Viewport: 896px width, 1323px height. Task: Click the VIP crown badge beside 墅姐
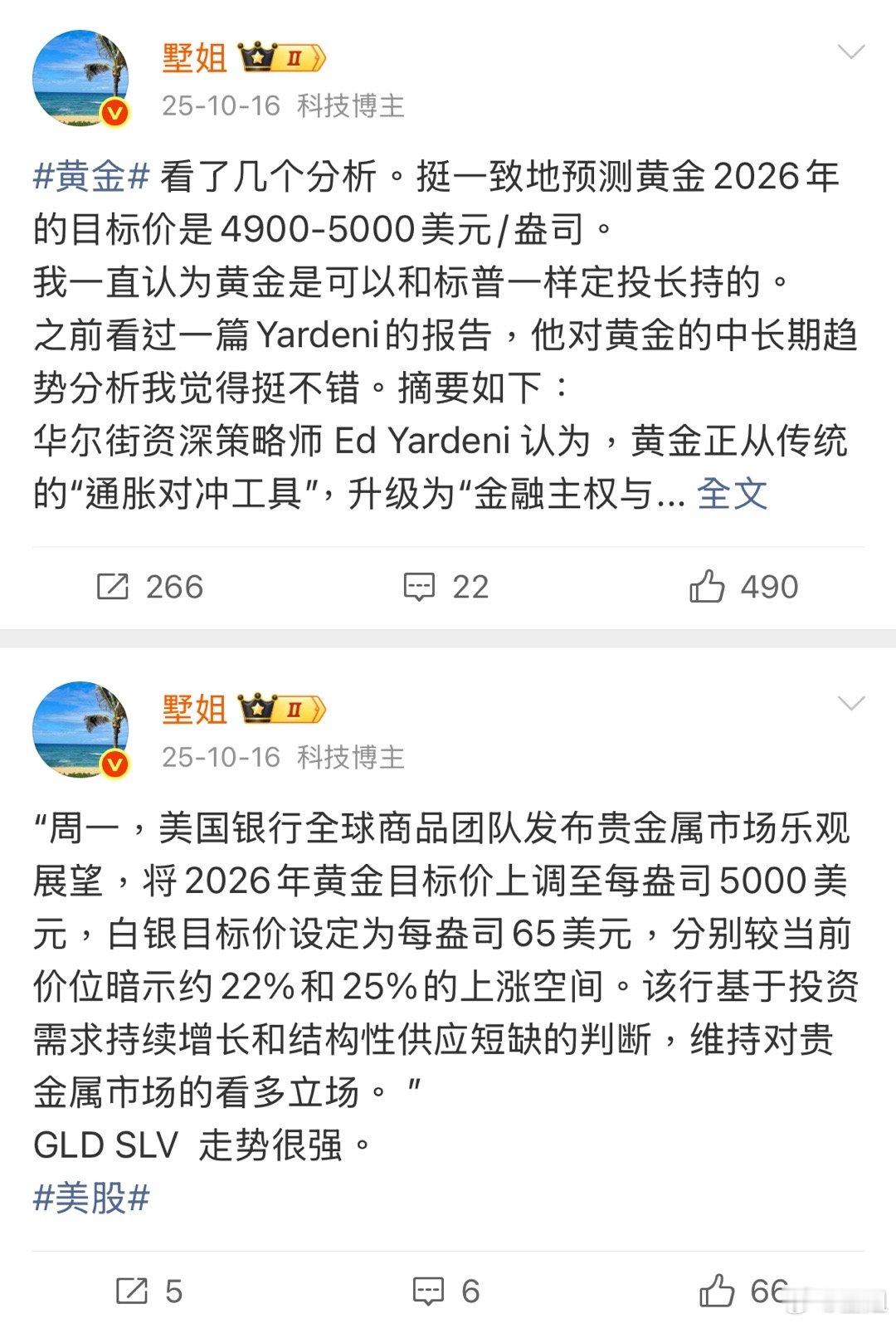click(259, 55)
